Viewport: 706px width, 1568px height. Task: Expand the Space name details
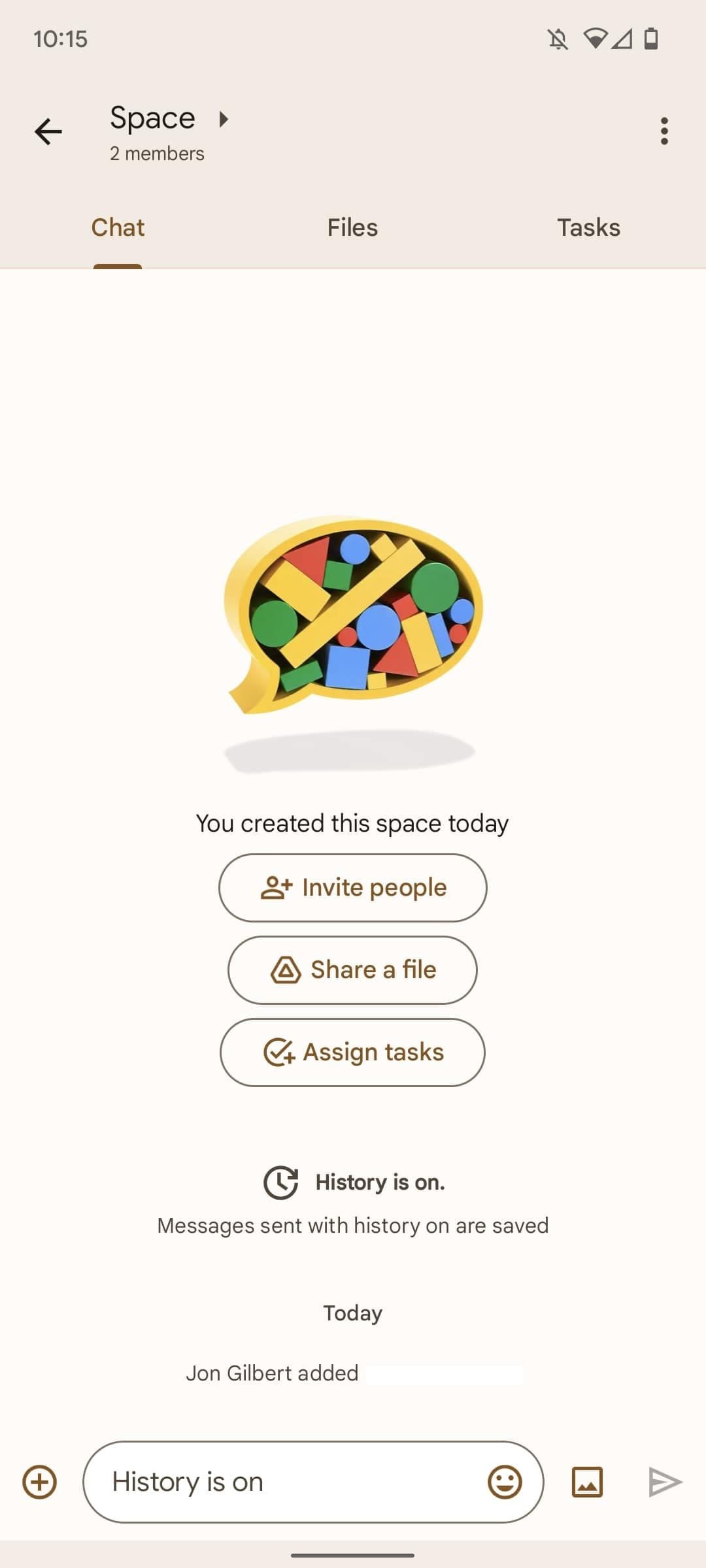tap(169, 120)
